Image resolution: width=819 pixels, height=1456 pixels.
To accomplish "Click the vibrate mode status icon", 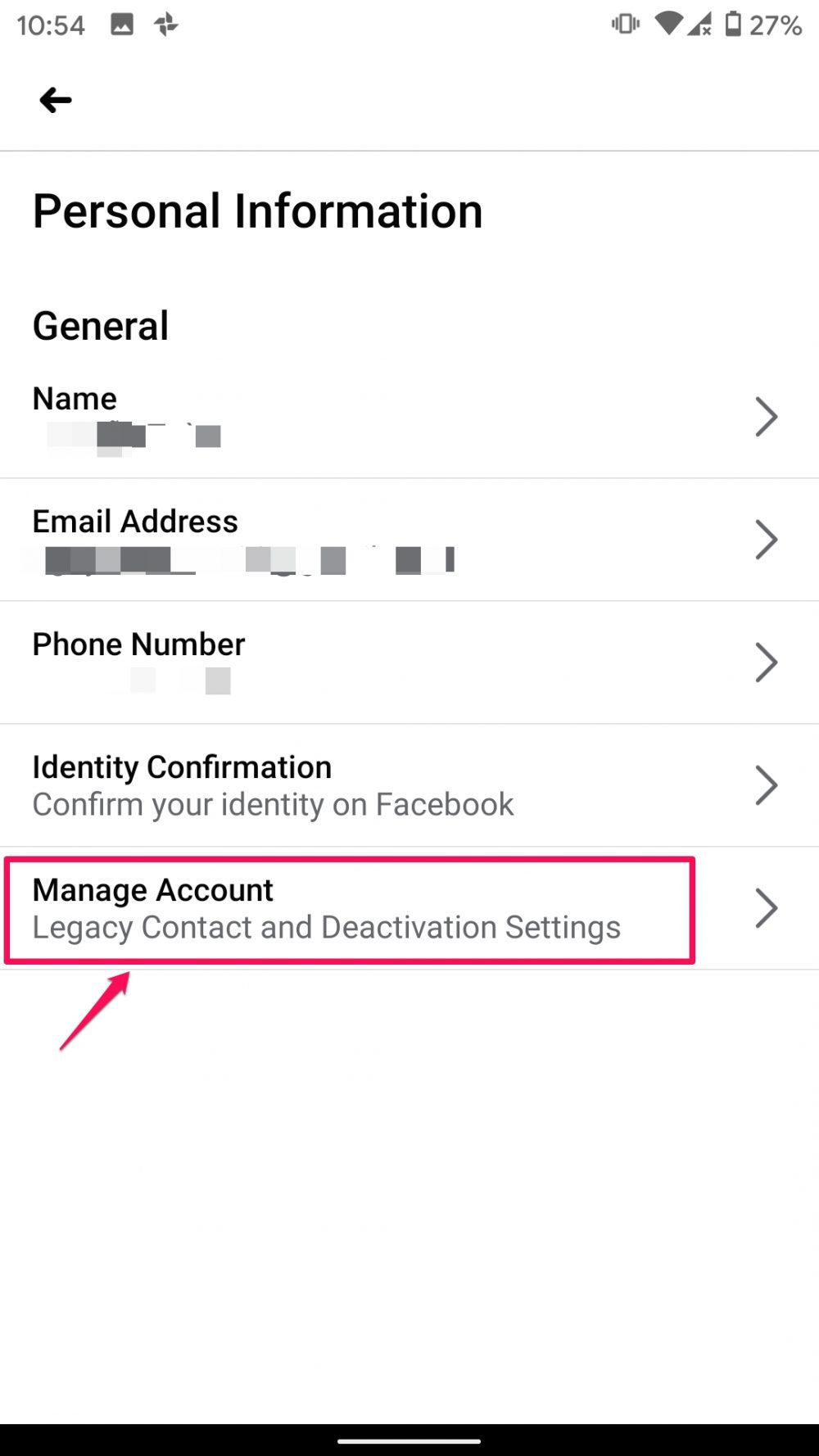I will click(x=625, y=25).
